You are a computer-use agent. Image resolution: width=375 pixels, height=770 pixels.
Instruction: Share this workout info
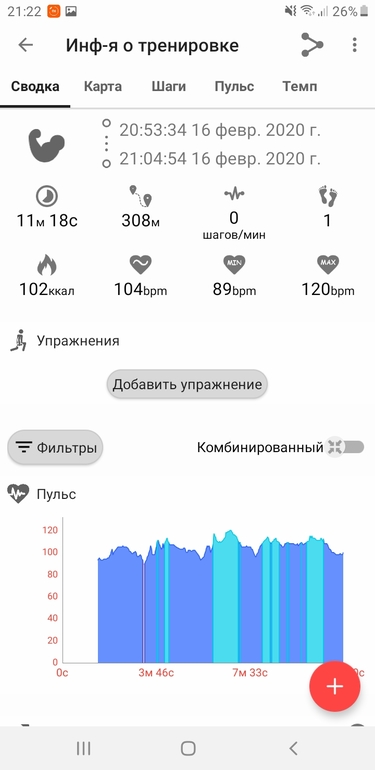click(x=312, y=45)
